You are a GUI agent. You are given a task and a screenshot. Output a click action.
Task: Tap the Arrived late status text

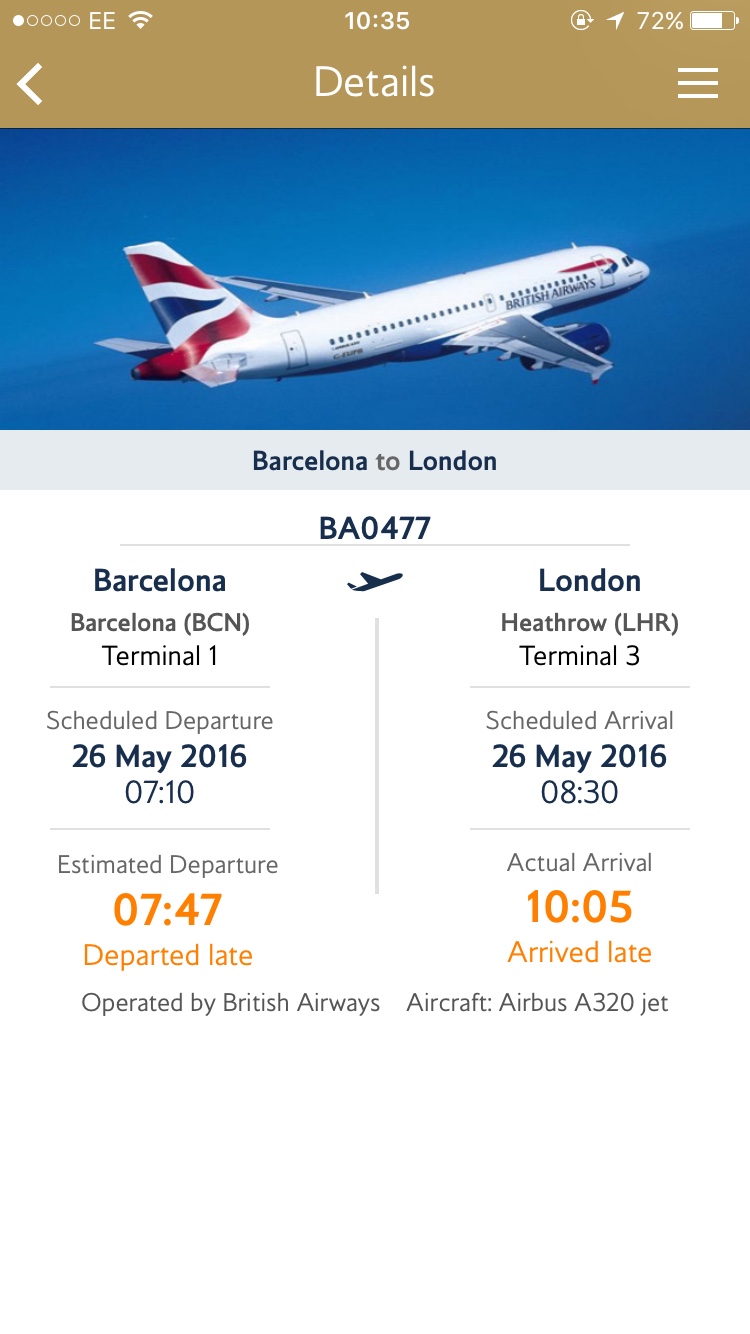coord(580,952)
